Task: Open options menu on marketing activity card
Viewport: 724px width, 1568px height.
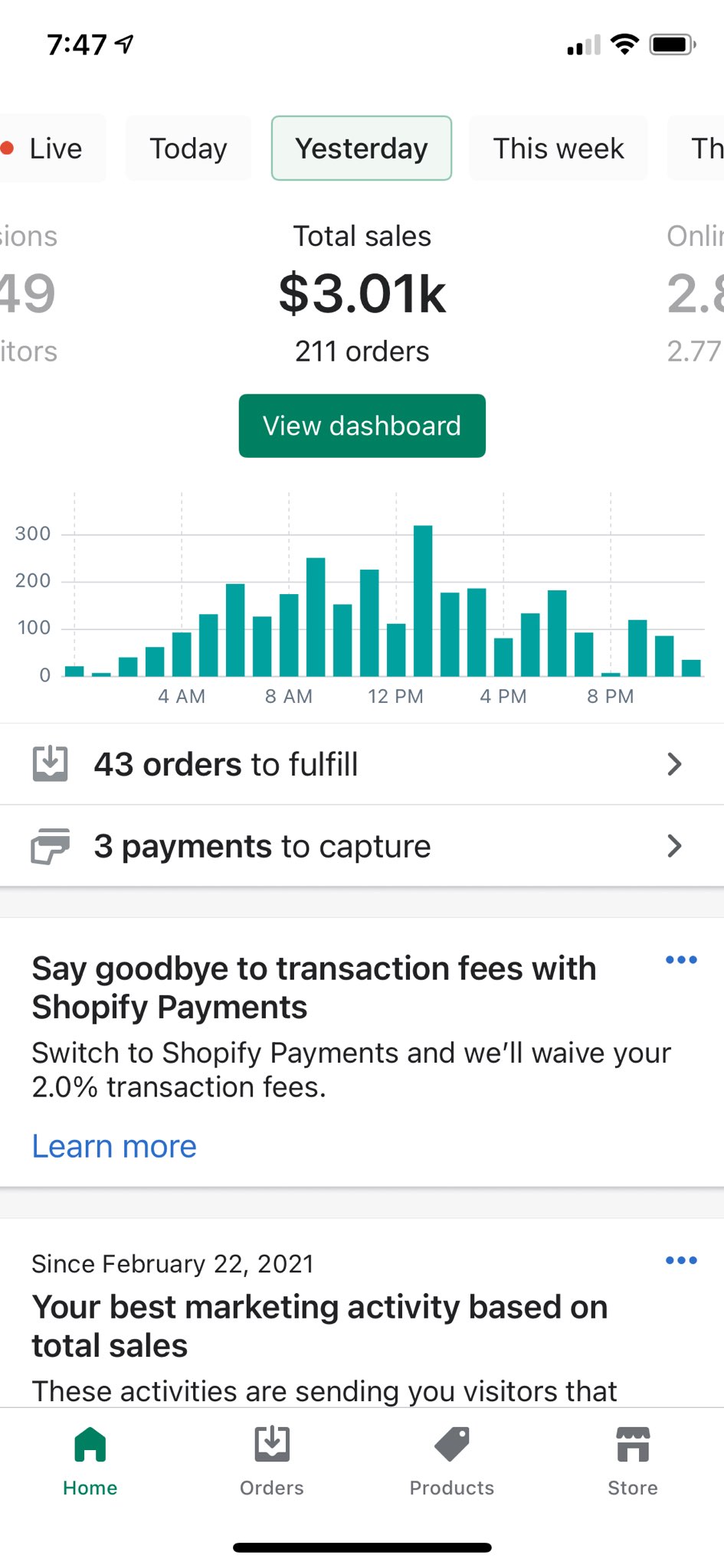Action: point(681,1260)
